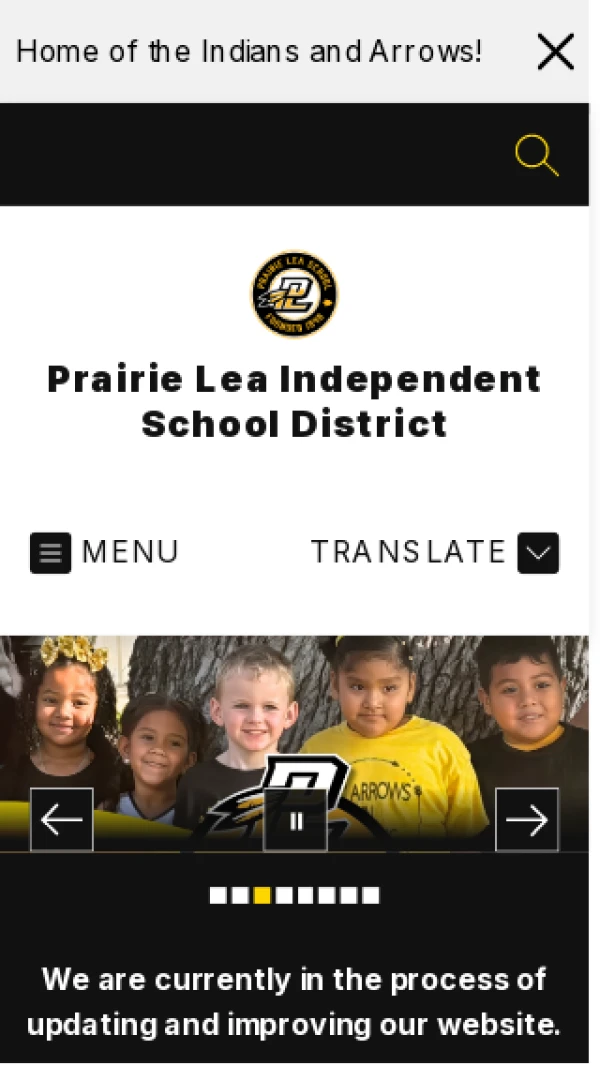Open the search magnifier icon
600x1065 pixels.
[536, 156]
